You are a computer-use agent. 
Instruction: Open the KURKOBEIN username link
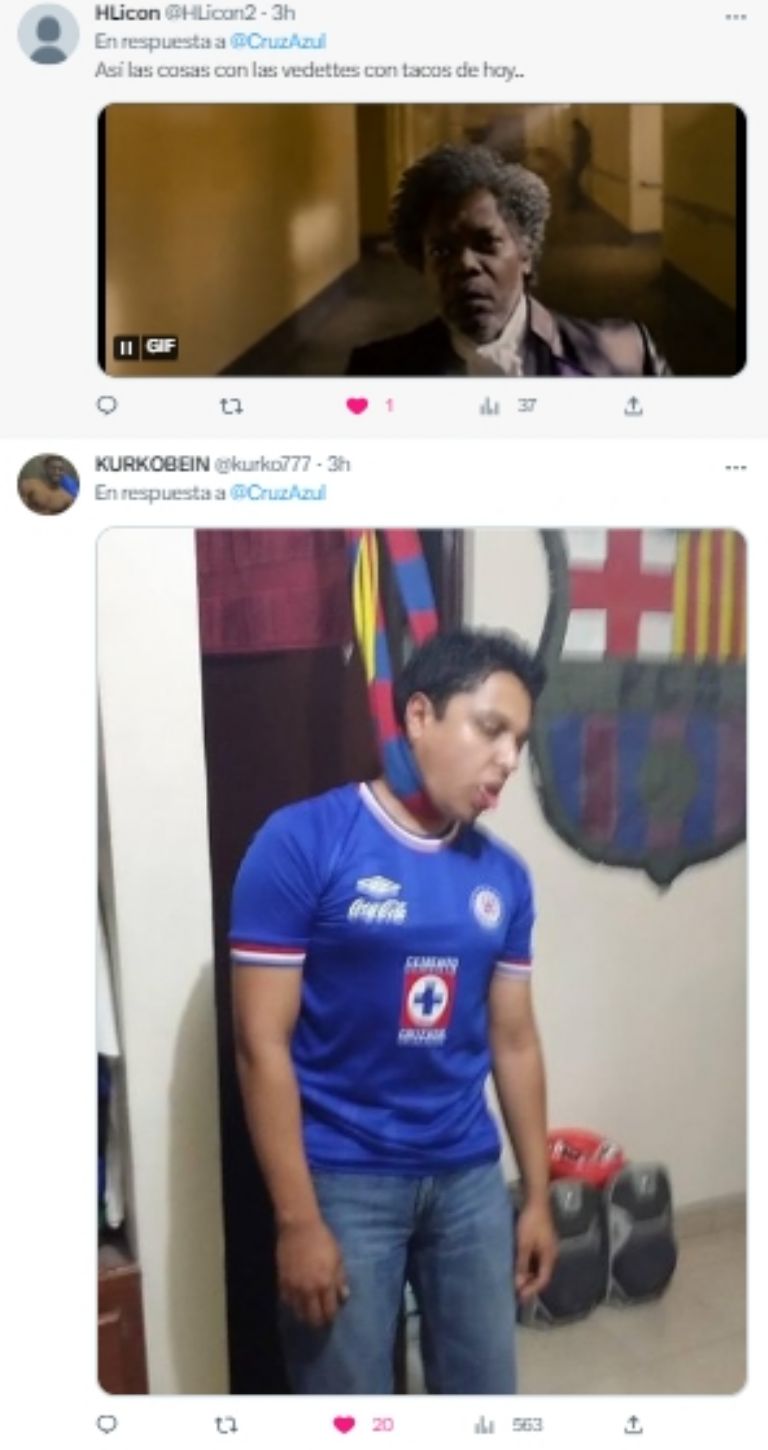point(151,464)
